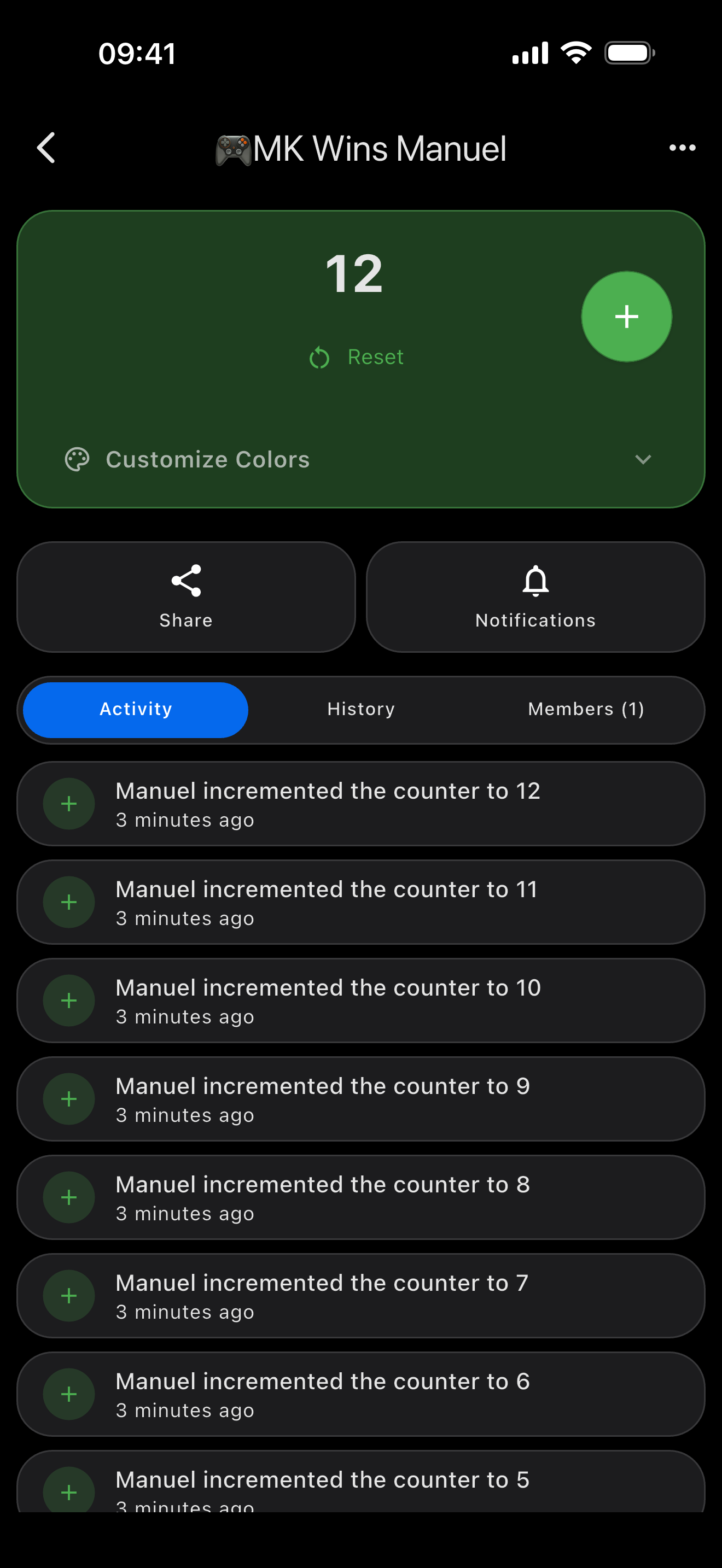Switch to the History tab
Screen dimensions: 722x1568
coord(361,710)
